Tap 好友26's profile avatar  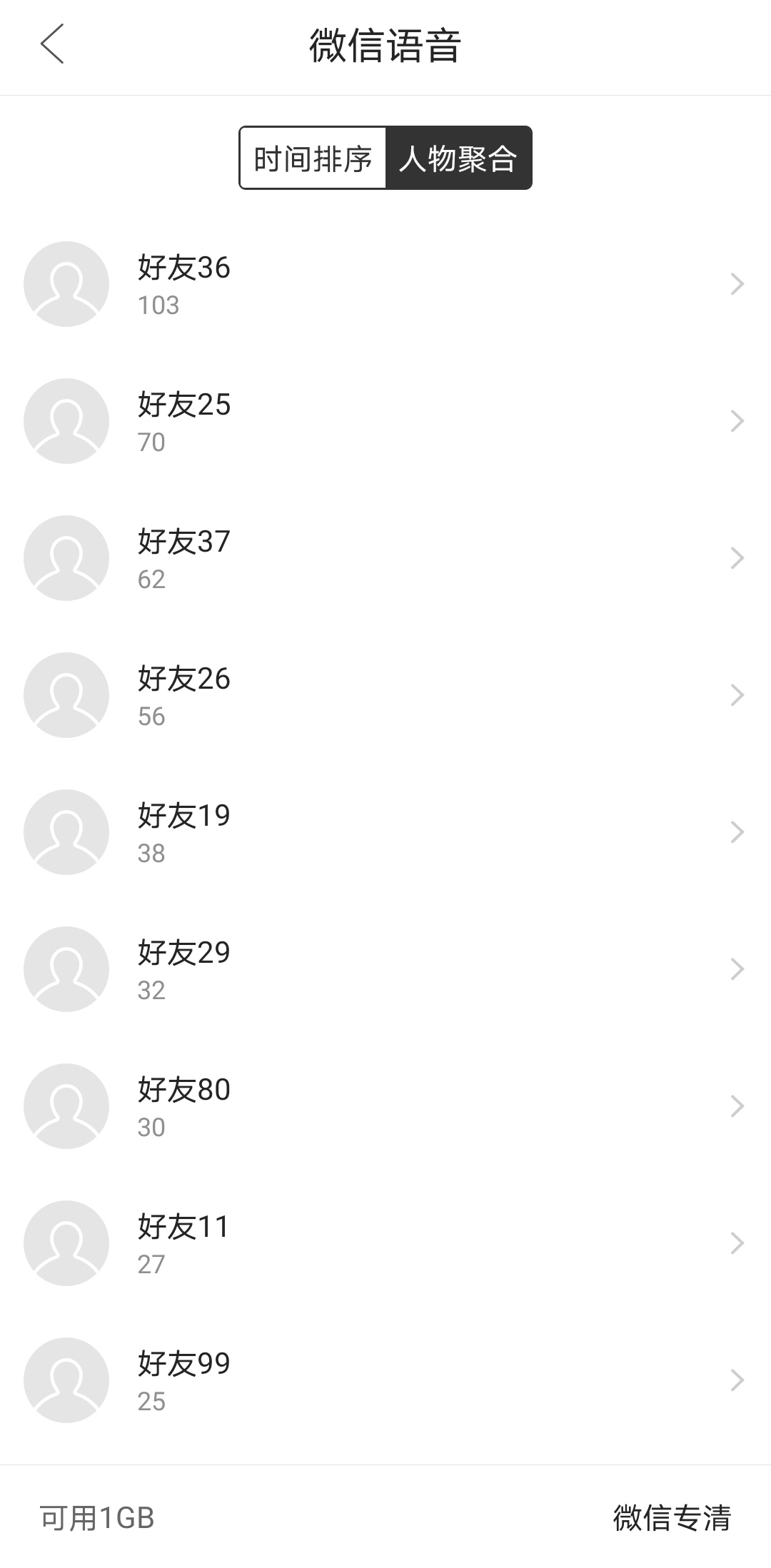tap(66, 694)
